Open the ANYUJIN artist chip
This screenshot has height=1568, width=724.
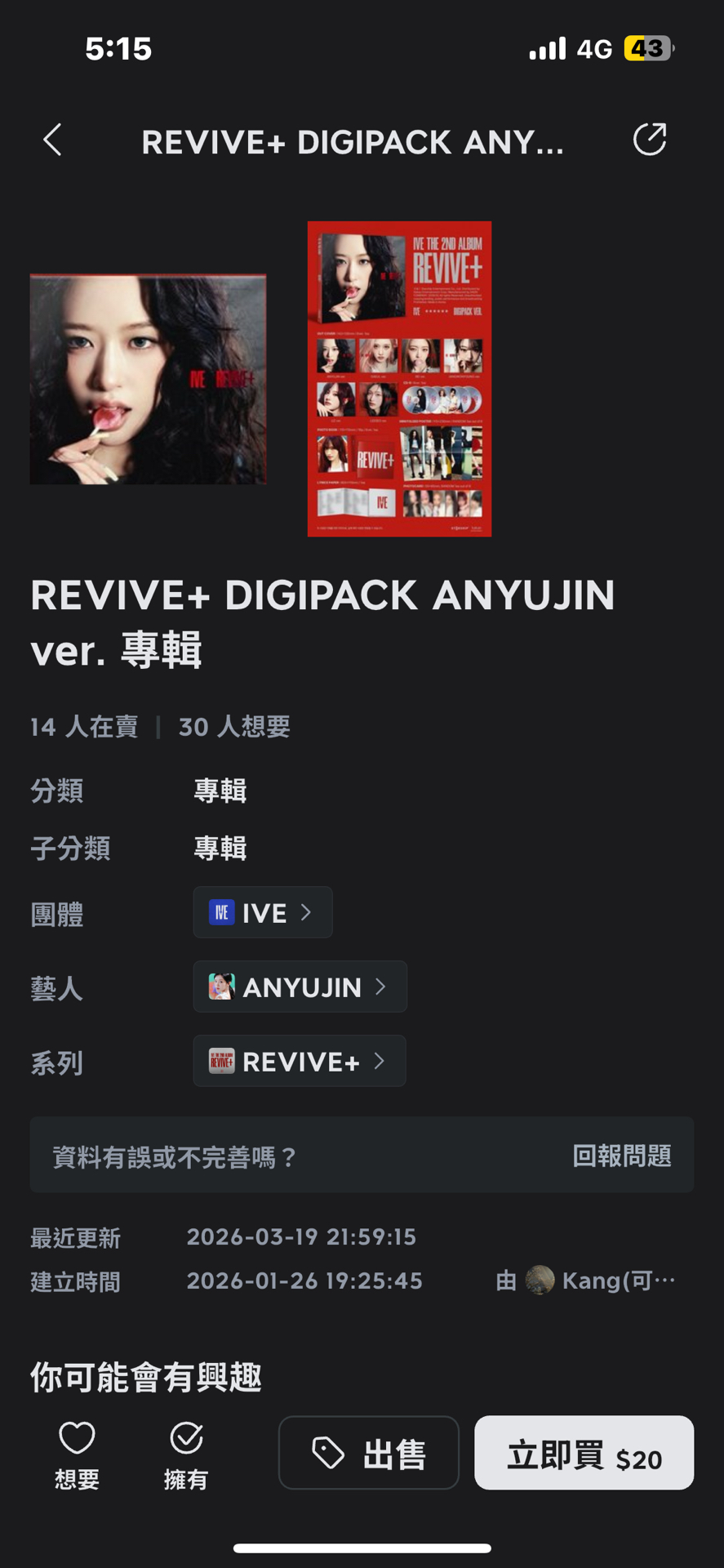[300, 987]
